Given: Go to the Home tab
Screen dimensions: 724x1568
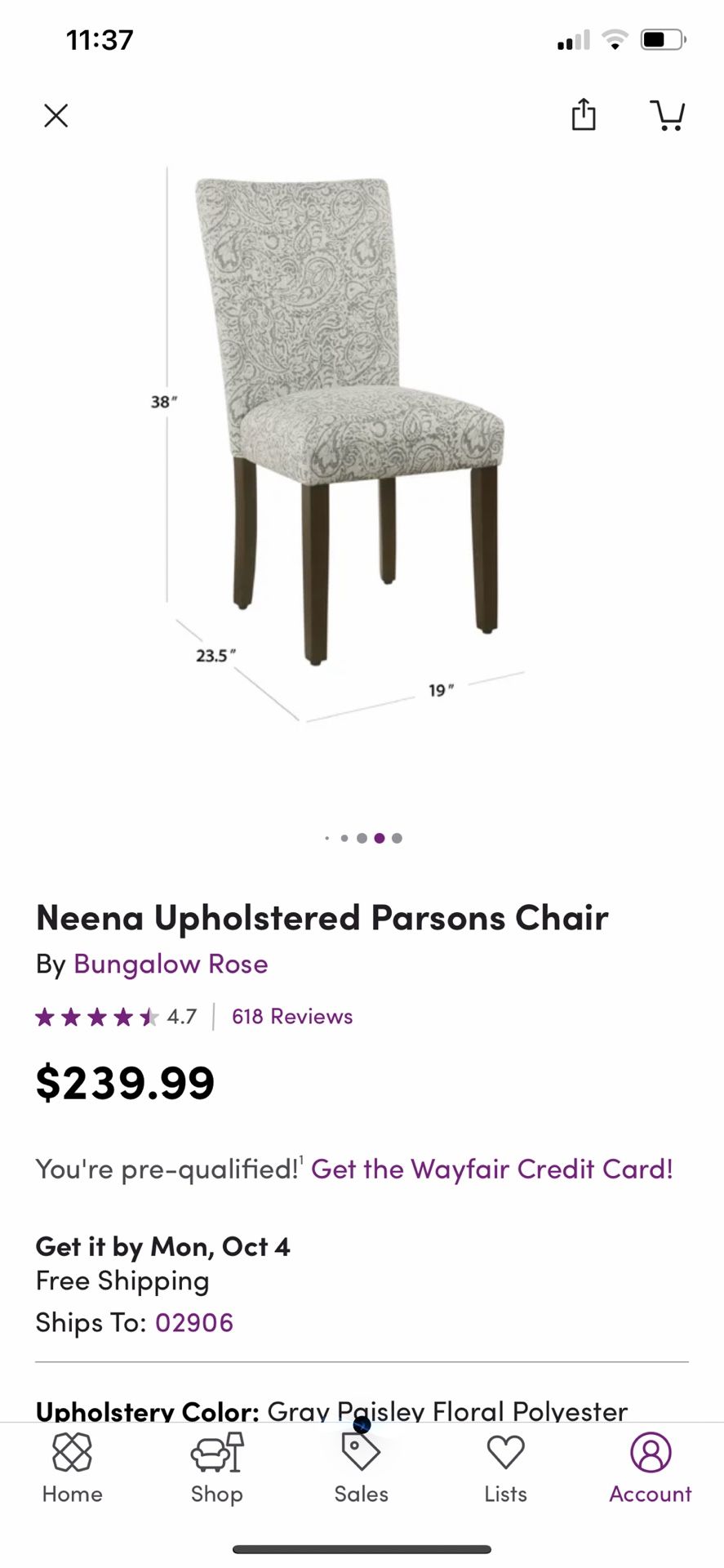Looking at the screenshot, I should [73, 1468].
